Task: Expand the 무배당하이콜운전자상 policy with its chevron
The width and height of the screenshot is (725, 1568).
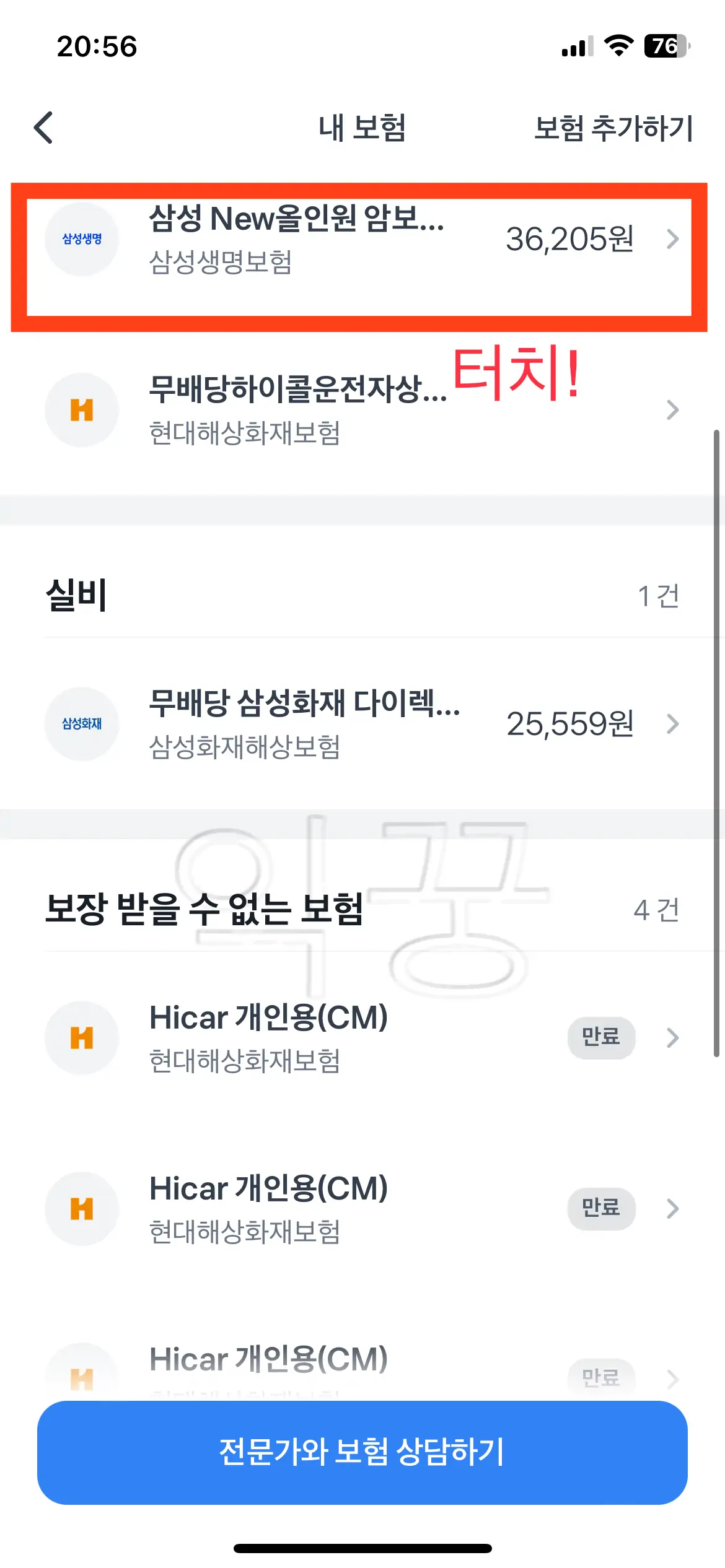Action: [674, 410]
